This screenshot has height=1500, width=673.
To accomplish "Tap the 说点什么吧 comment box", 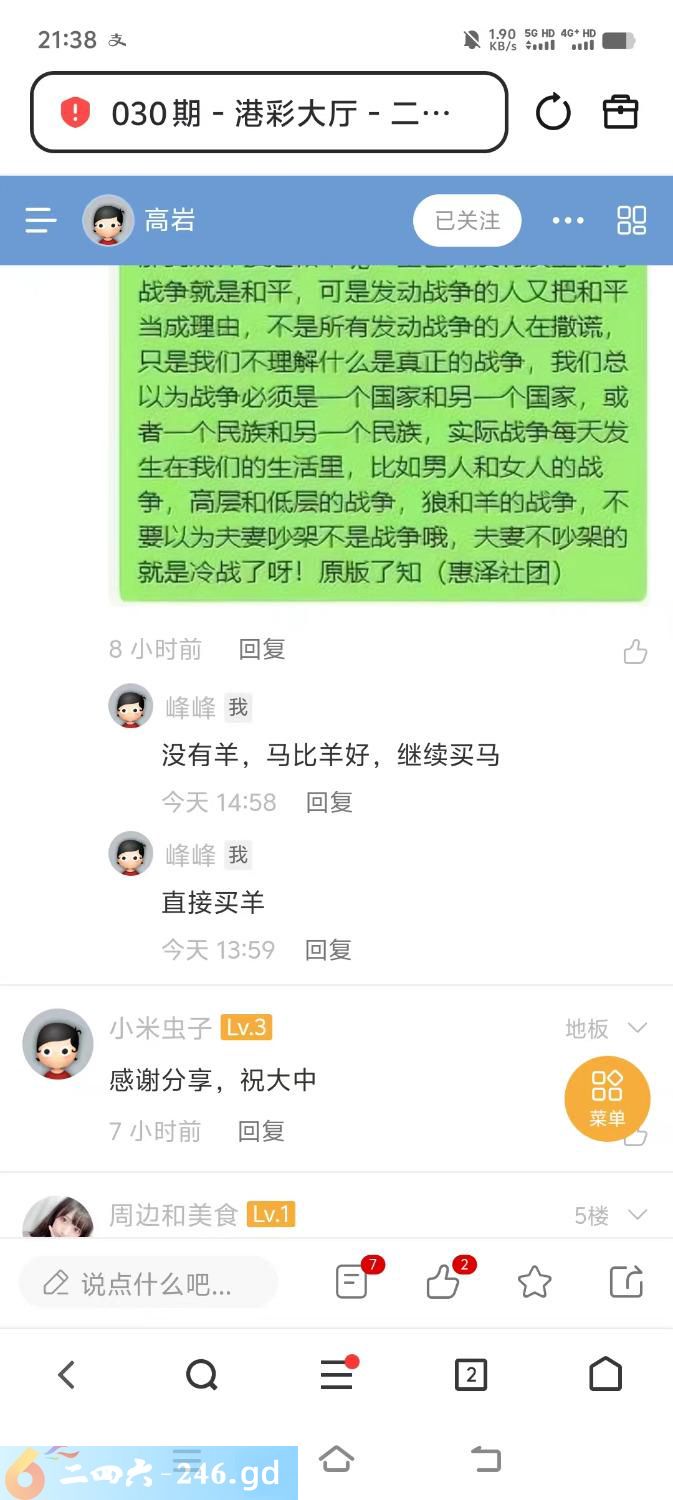I will 148,1283.
